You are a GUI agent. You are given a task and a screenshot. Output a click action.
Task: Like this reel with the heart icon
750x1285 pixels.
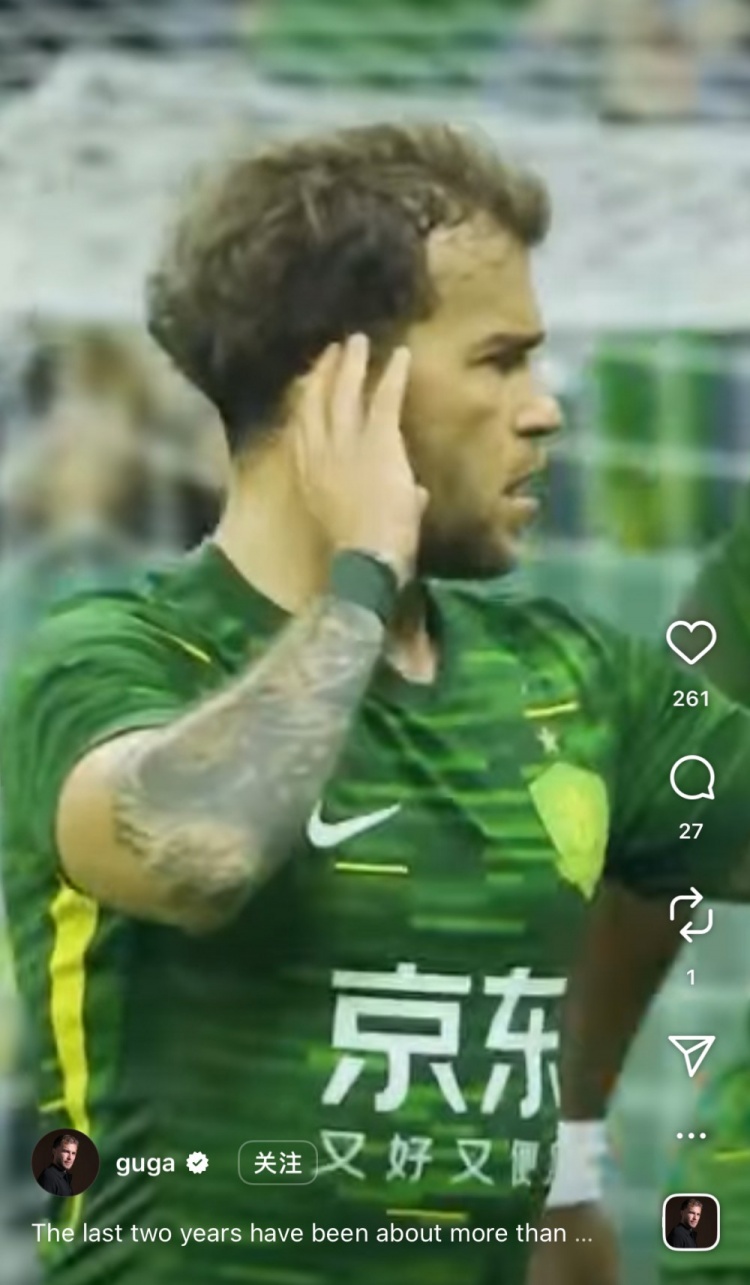691,642
